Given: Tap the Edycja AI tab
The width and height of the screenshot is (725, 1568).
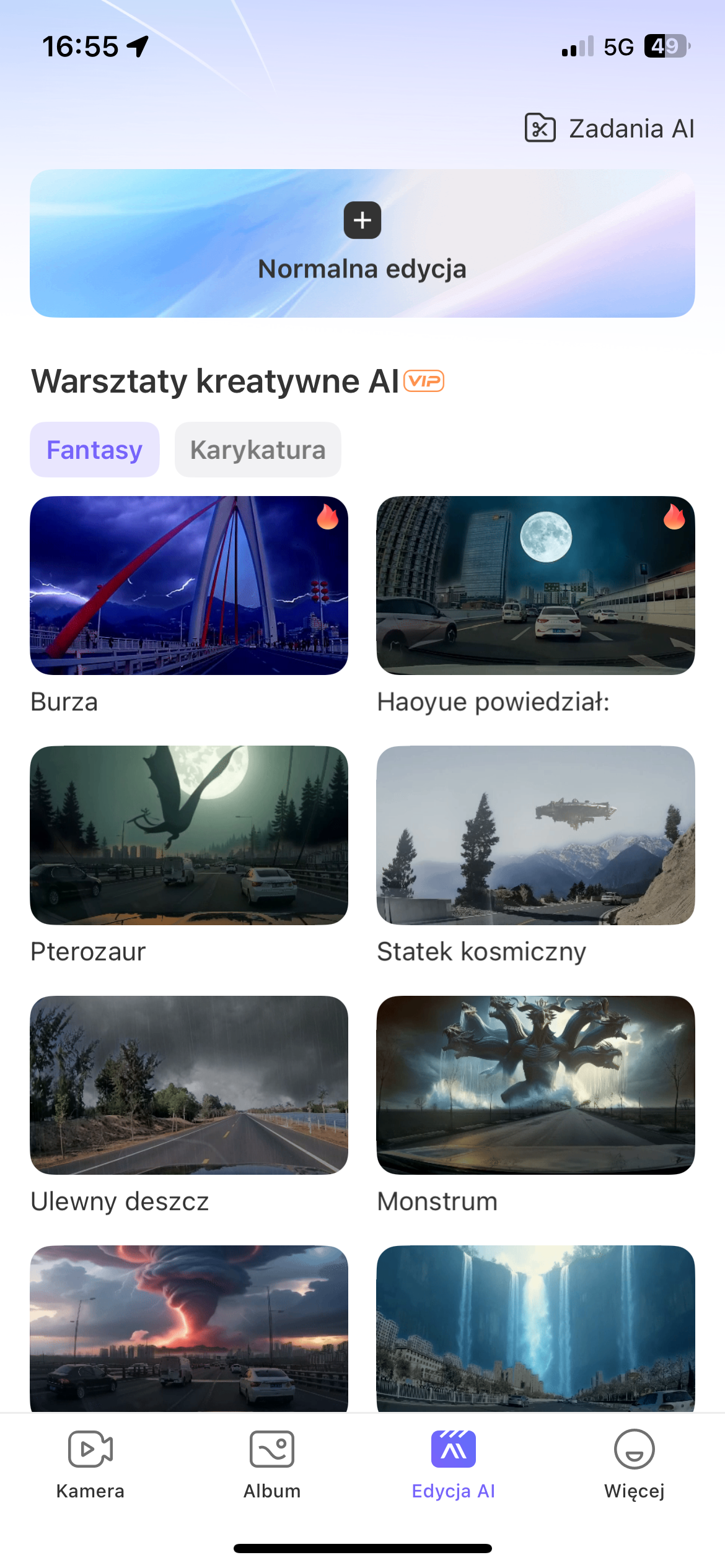Looking at the screenshot, I should click(454, 1465).
